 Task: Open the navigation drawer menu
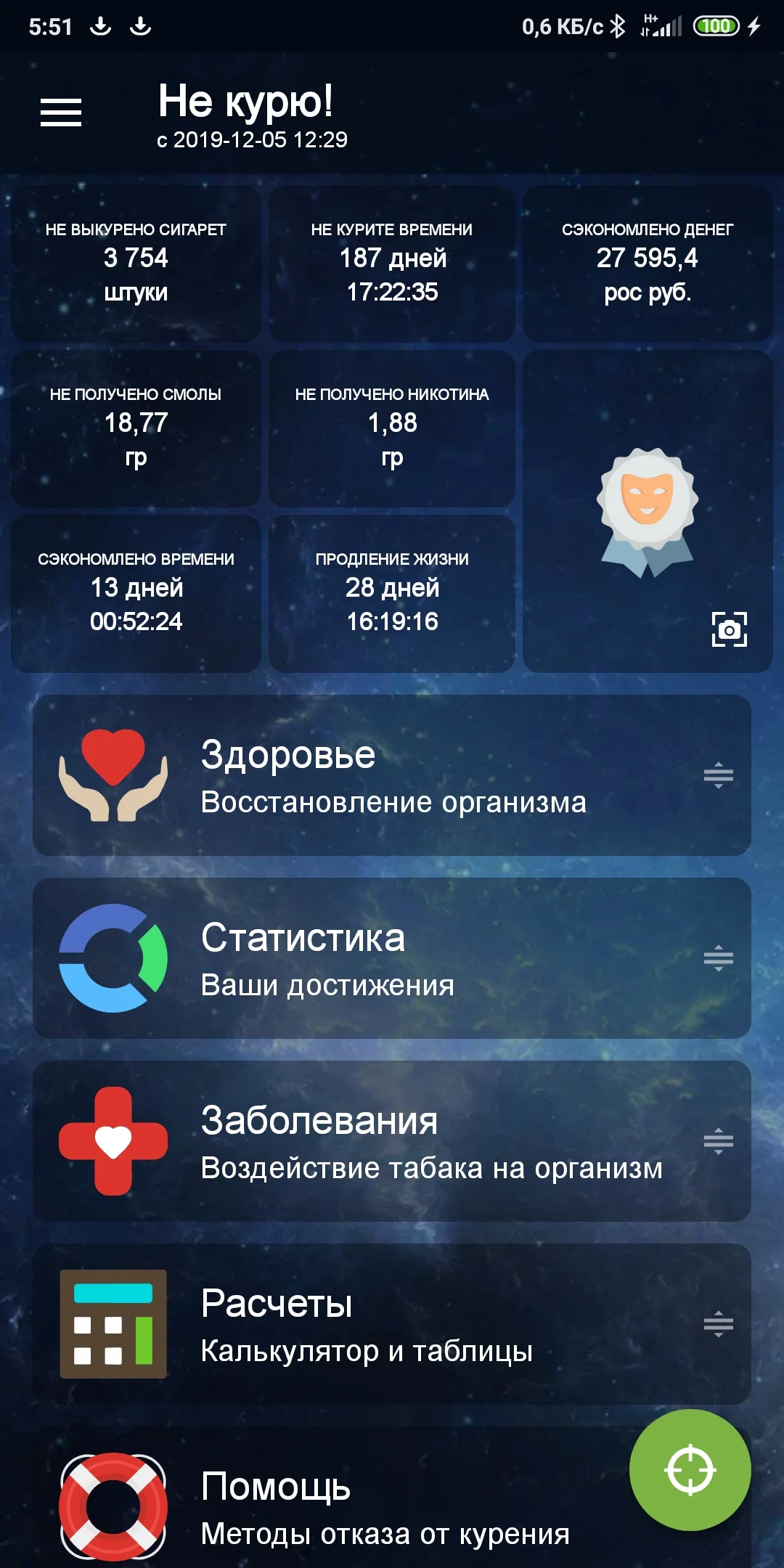[x=61, y=110]
